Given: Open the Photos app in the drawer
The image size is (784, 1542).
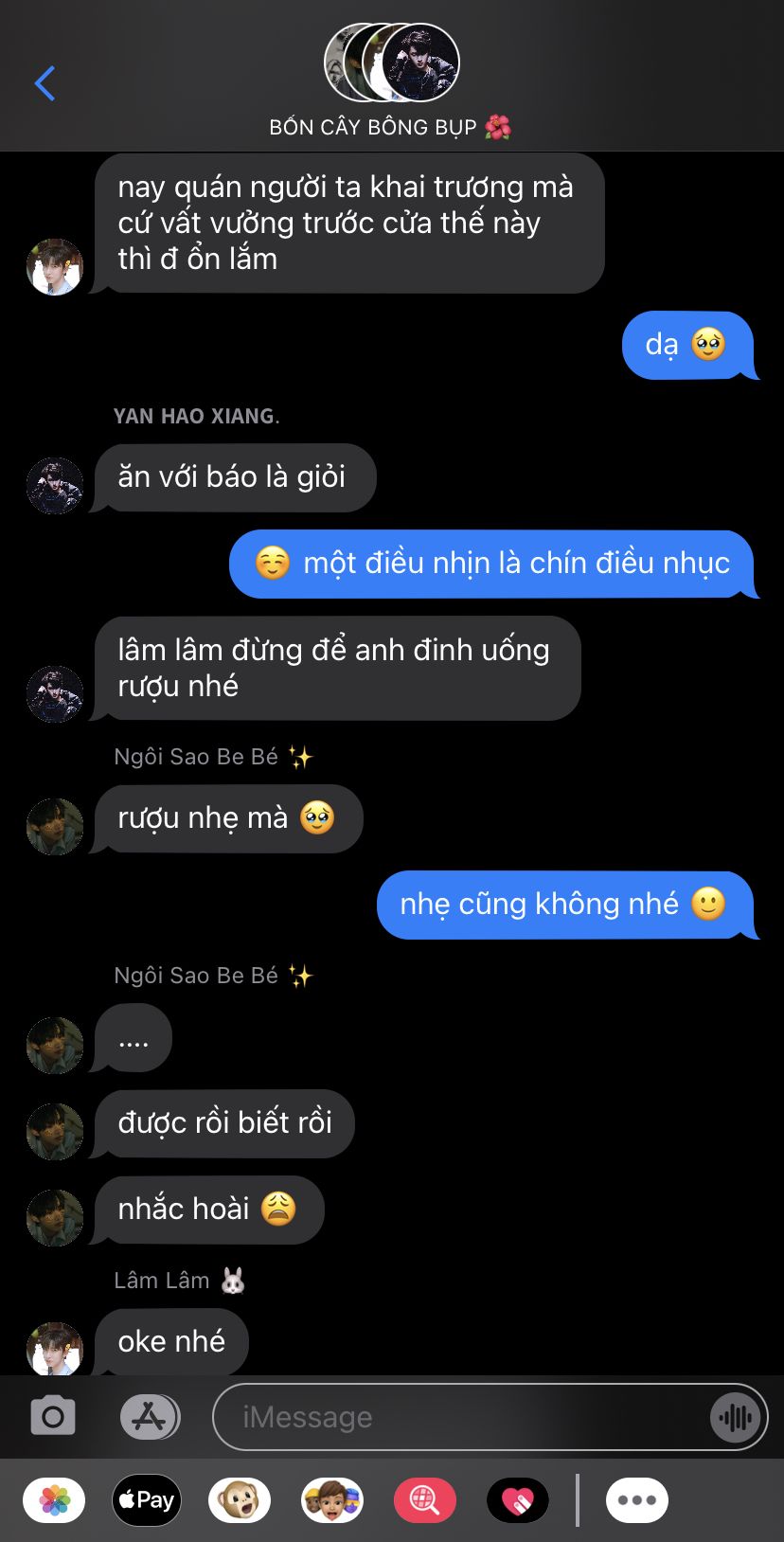Looking at the screenshot, I should [54, 1500].
